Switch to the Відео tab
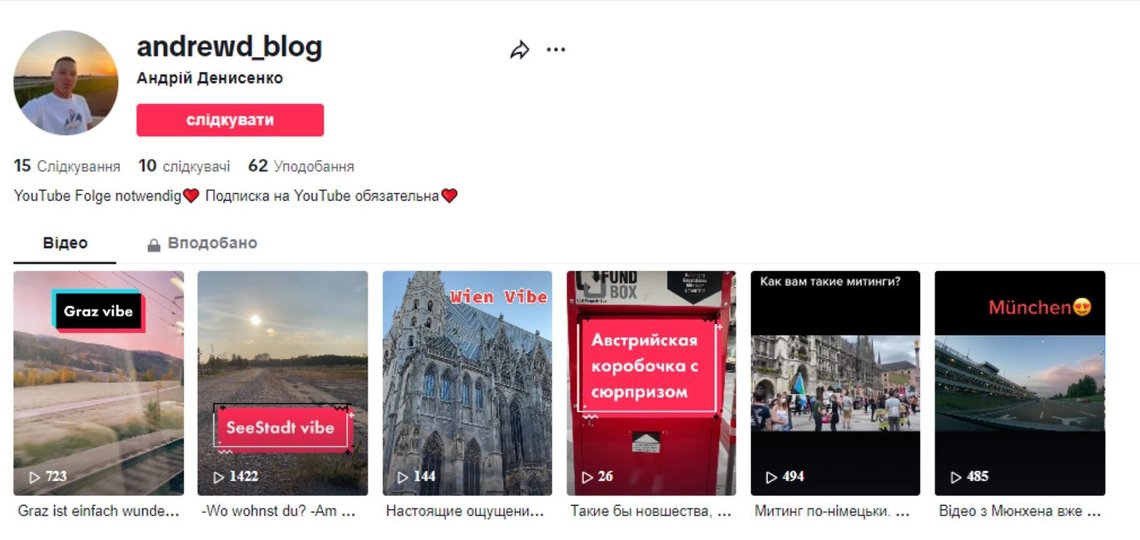 [65, 243]
